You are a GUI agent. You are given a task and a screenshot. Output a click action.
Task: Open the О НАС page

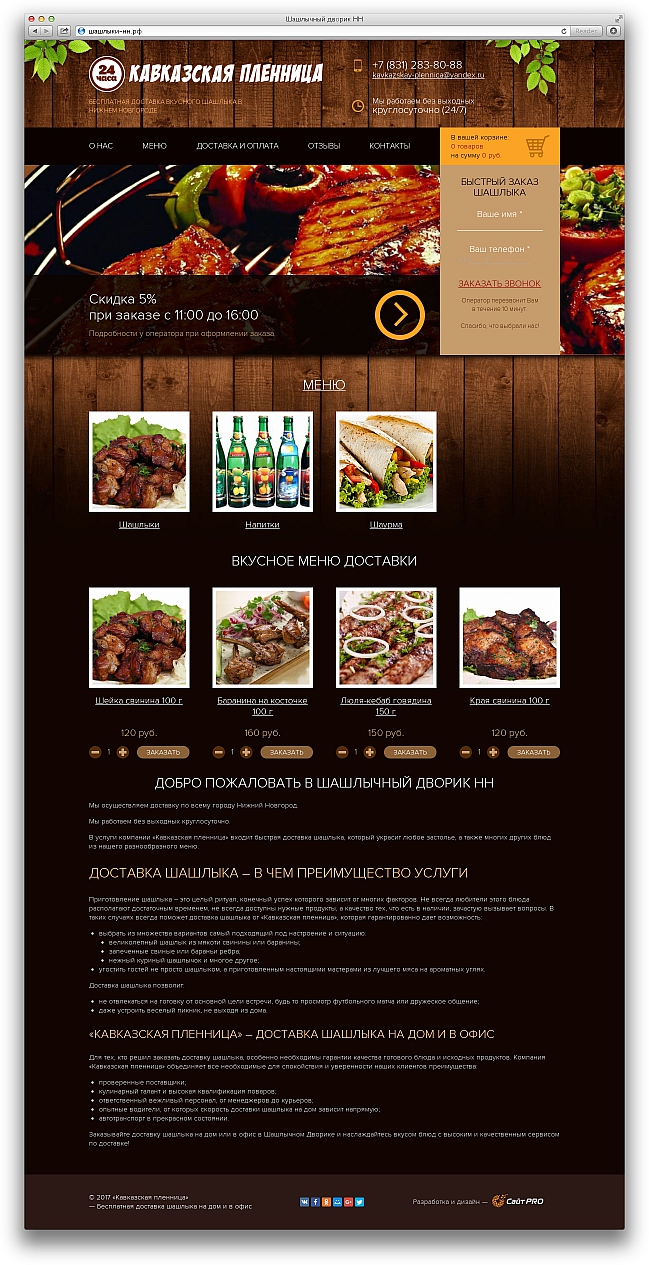pyautogui.click(x=100, y=146)
